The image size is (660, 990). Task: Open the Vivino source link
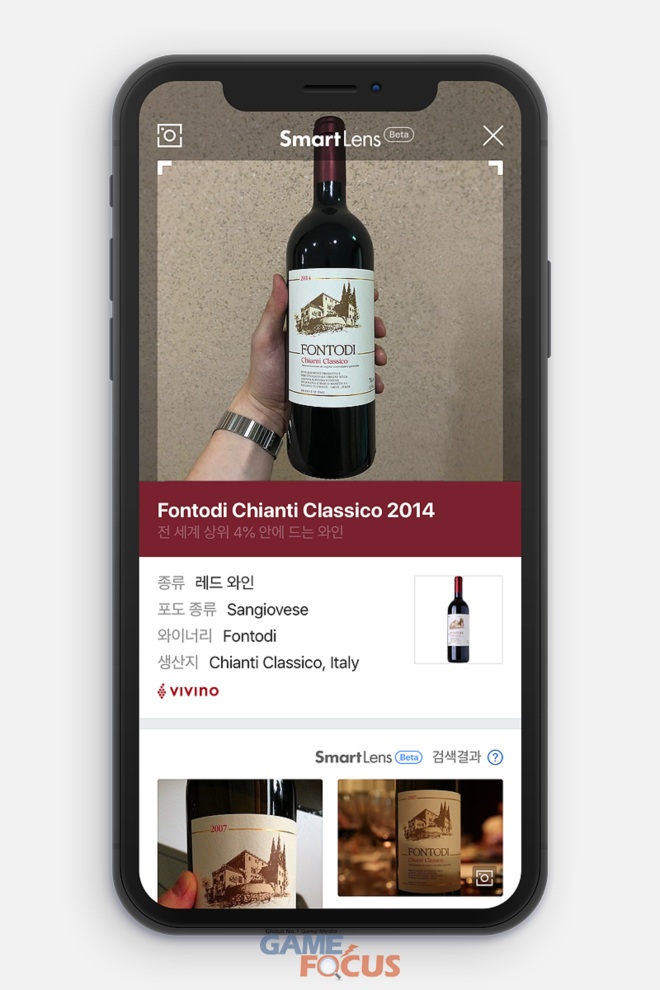(188, 691)
